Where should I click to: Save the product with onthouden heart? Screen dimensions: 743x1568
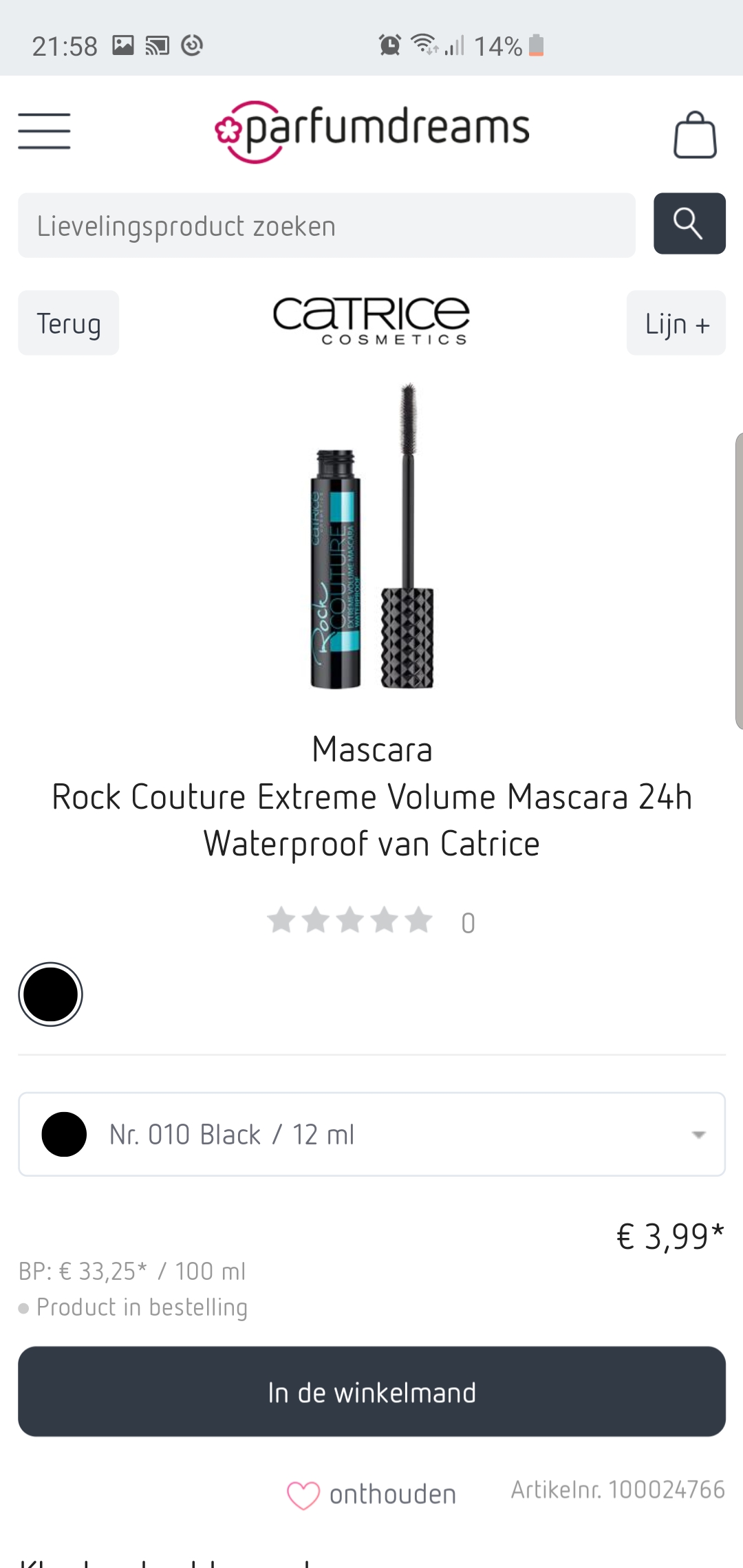371,1494
